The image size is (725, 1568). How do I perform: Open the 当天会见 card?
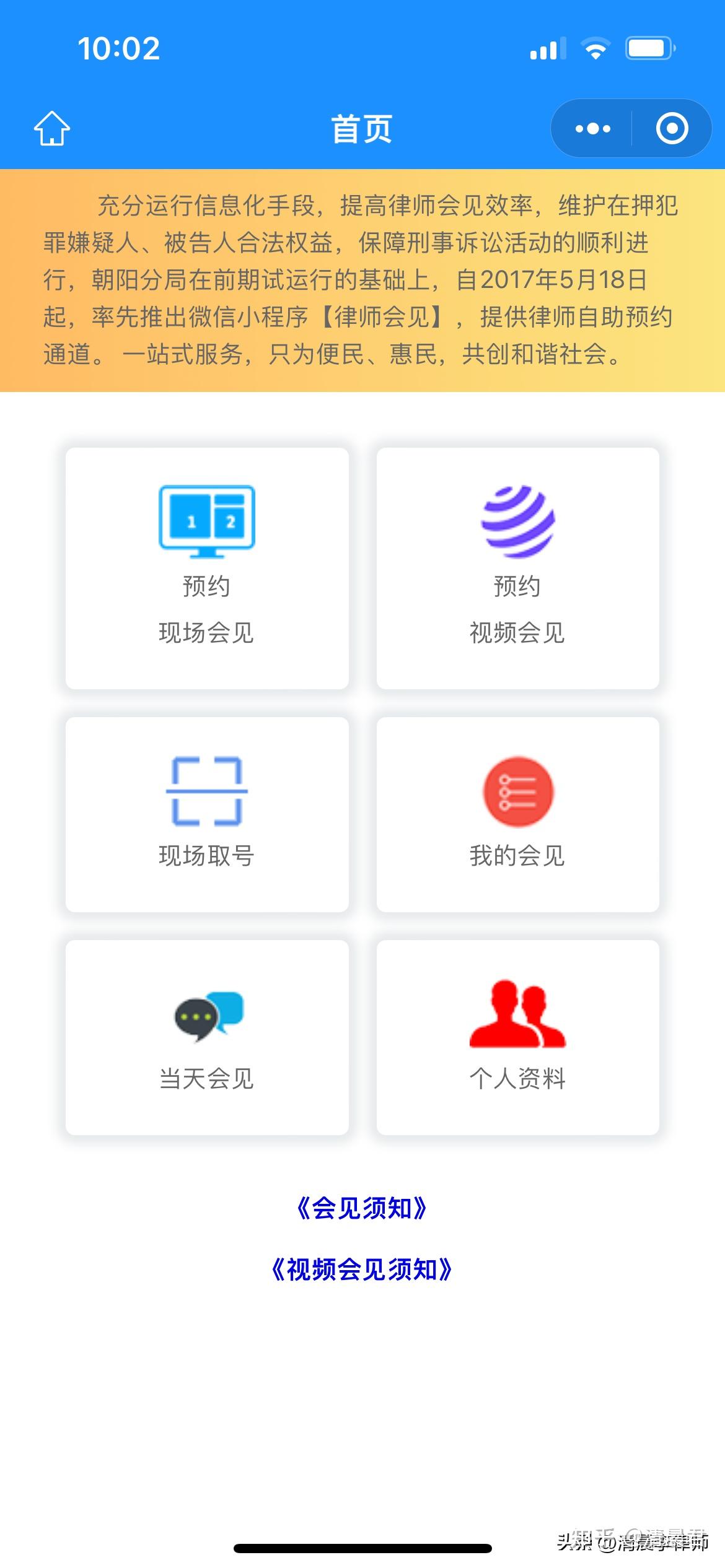(207, 1037)
